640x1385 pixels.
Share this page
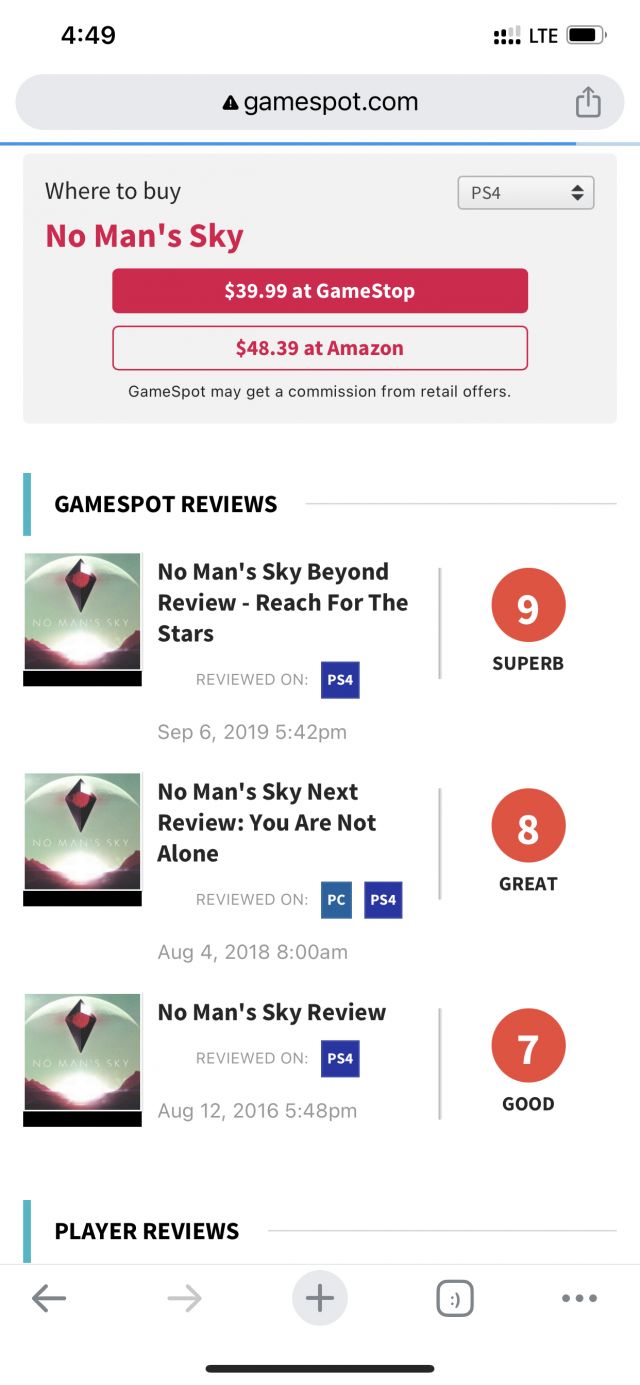point(588,102)
